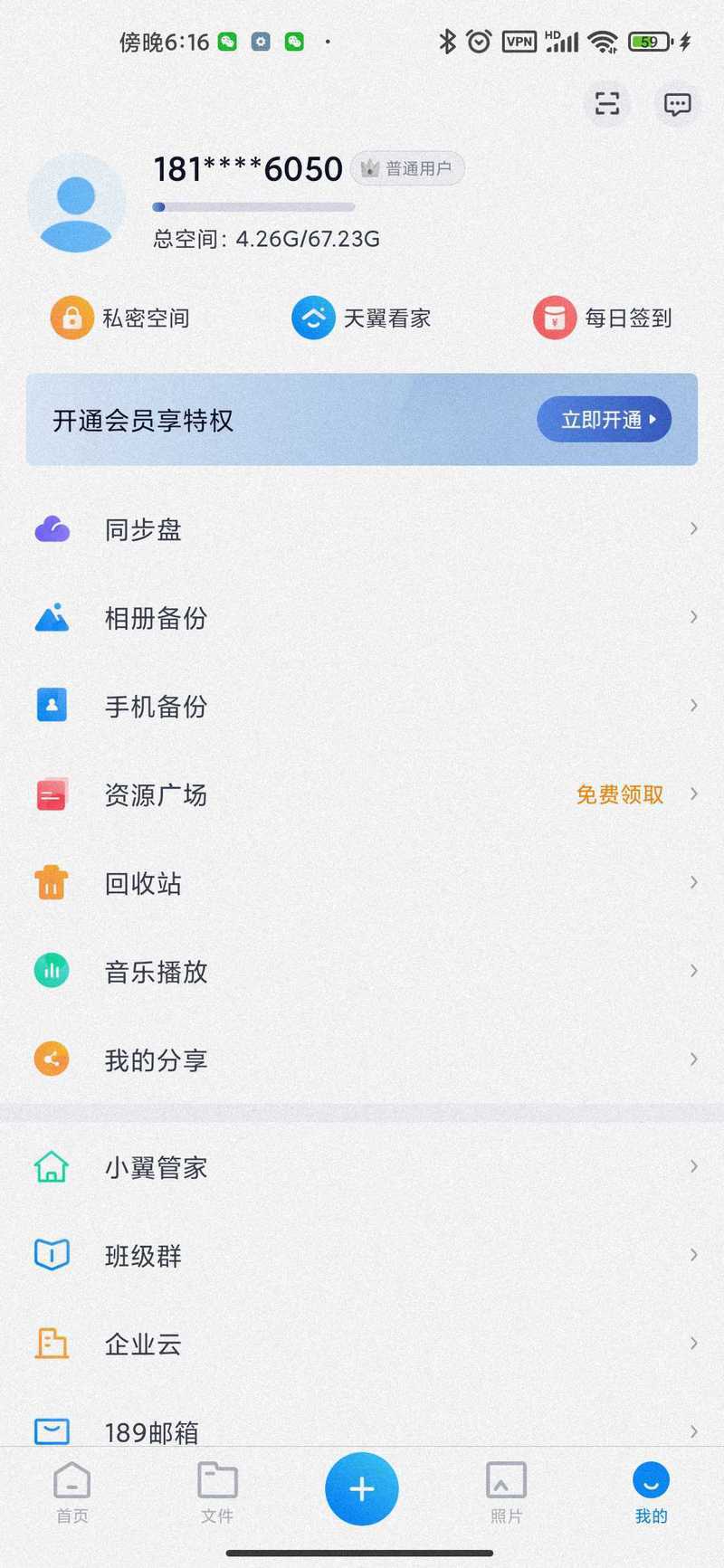The width and height of the screenshot is (724, 1568).
Task: Open 天翼看家 shortcut
Action: point(361,318)
